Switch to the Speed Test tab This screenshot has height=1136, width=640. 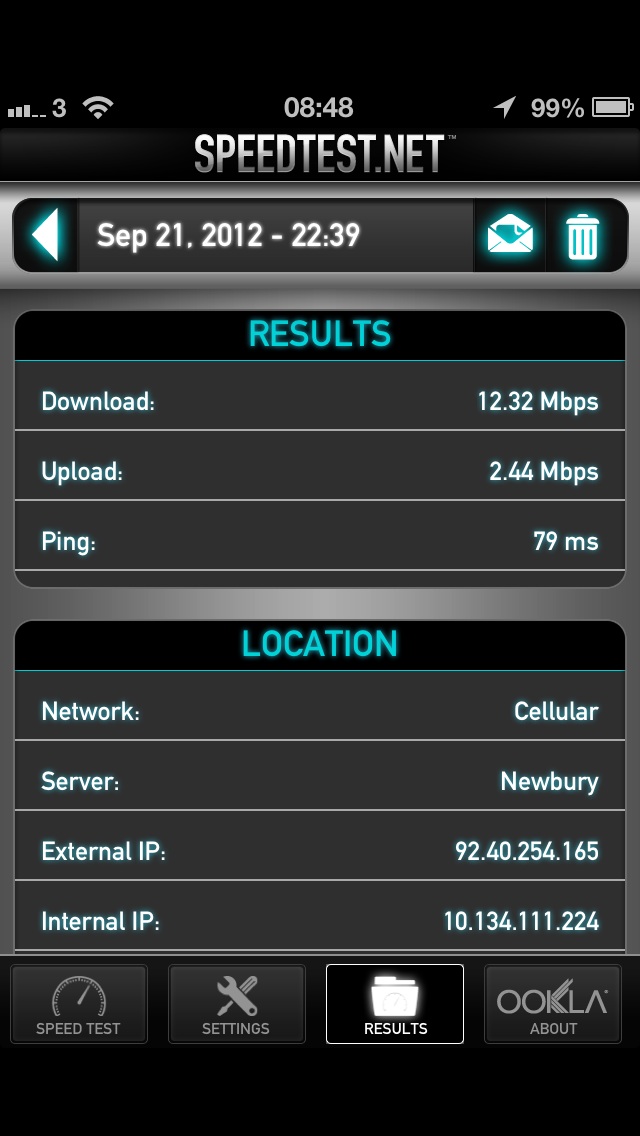tap(78, 1004)
